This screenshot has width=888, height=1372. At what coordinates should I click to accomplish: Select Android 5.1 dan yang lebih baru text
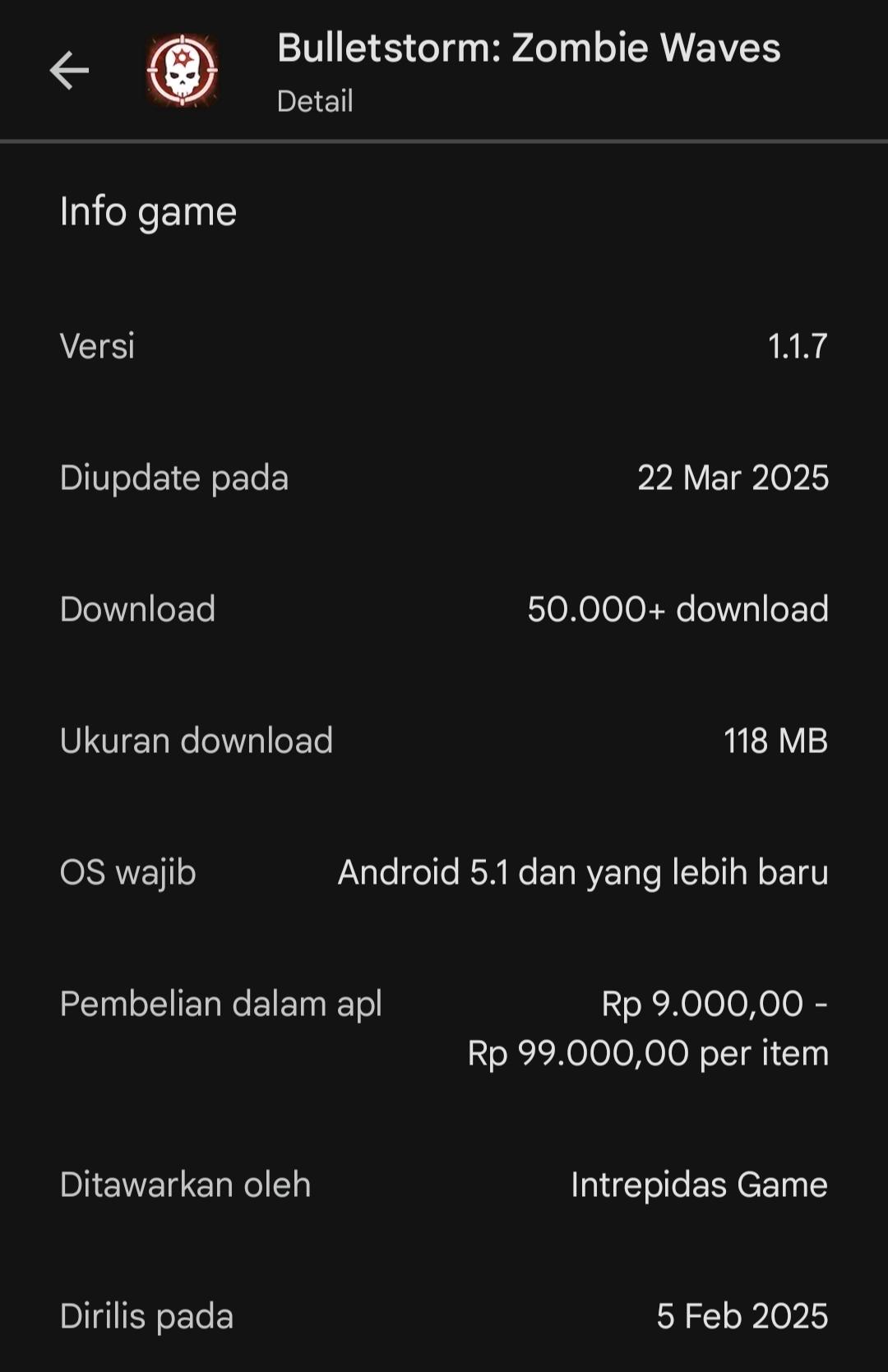[582, 872]
